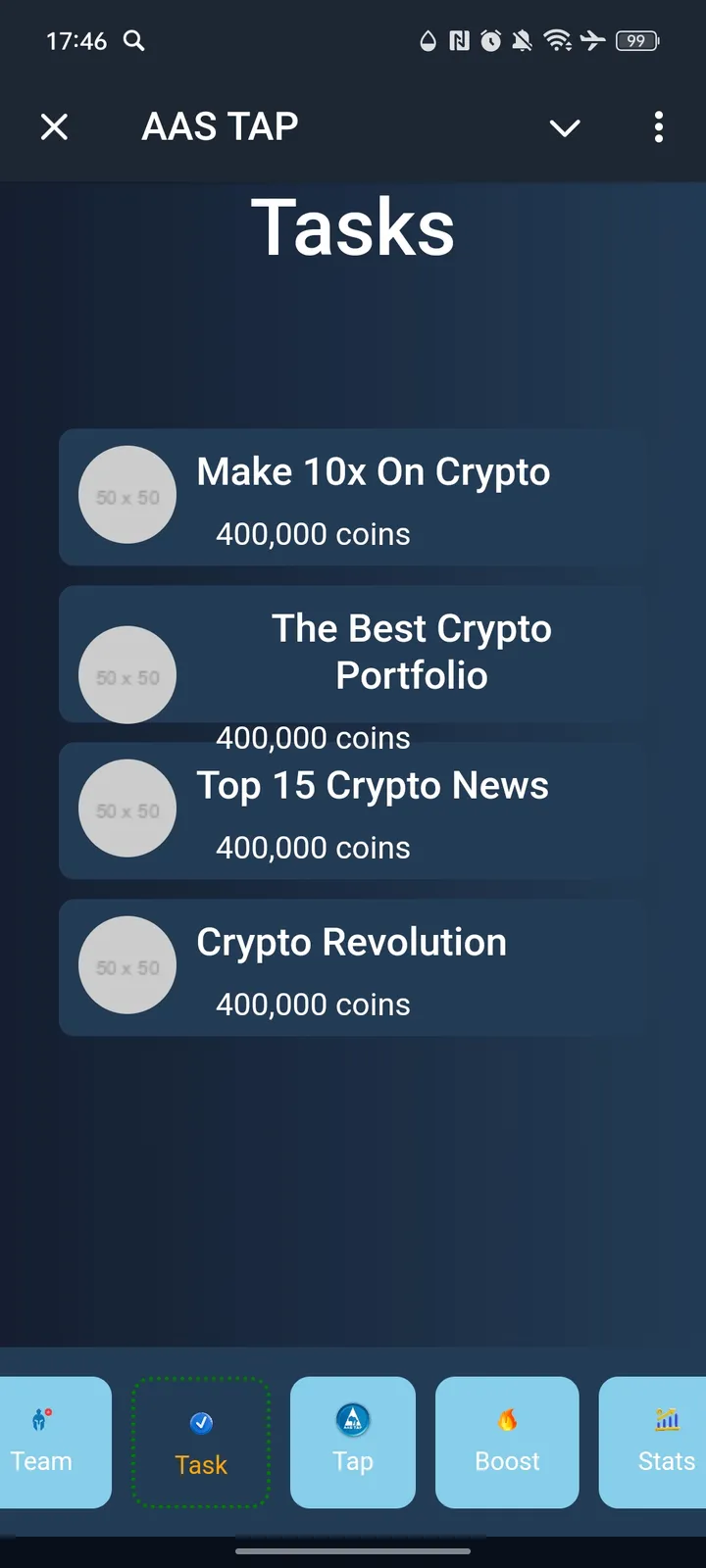Collapse the mini app via the down arrow
Image resolution: width=706 pixels, height=1568 pixels.
pyautogui.click(x=566, y=127)
